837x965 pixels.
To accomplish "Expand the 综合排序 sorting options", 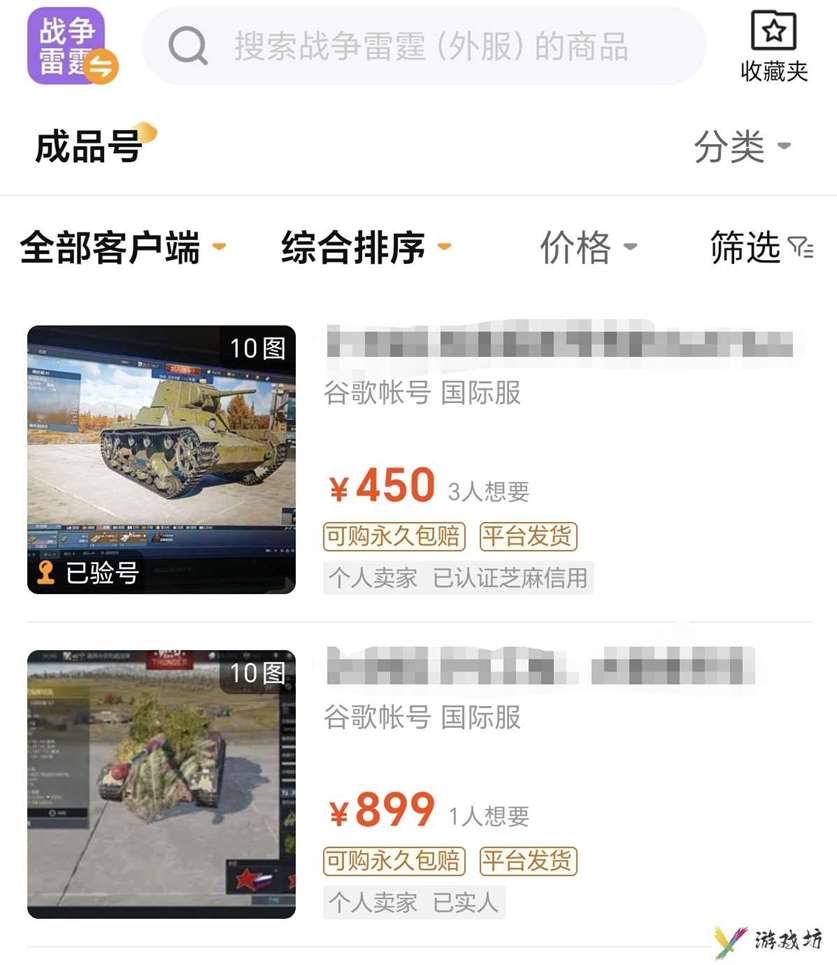I will 365,247.
